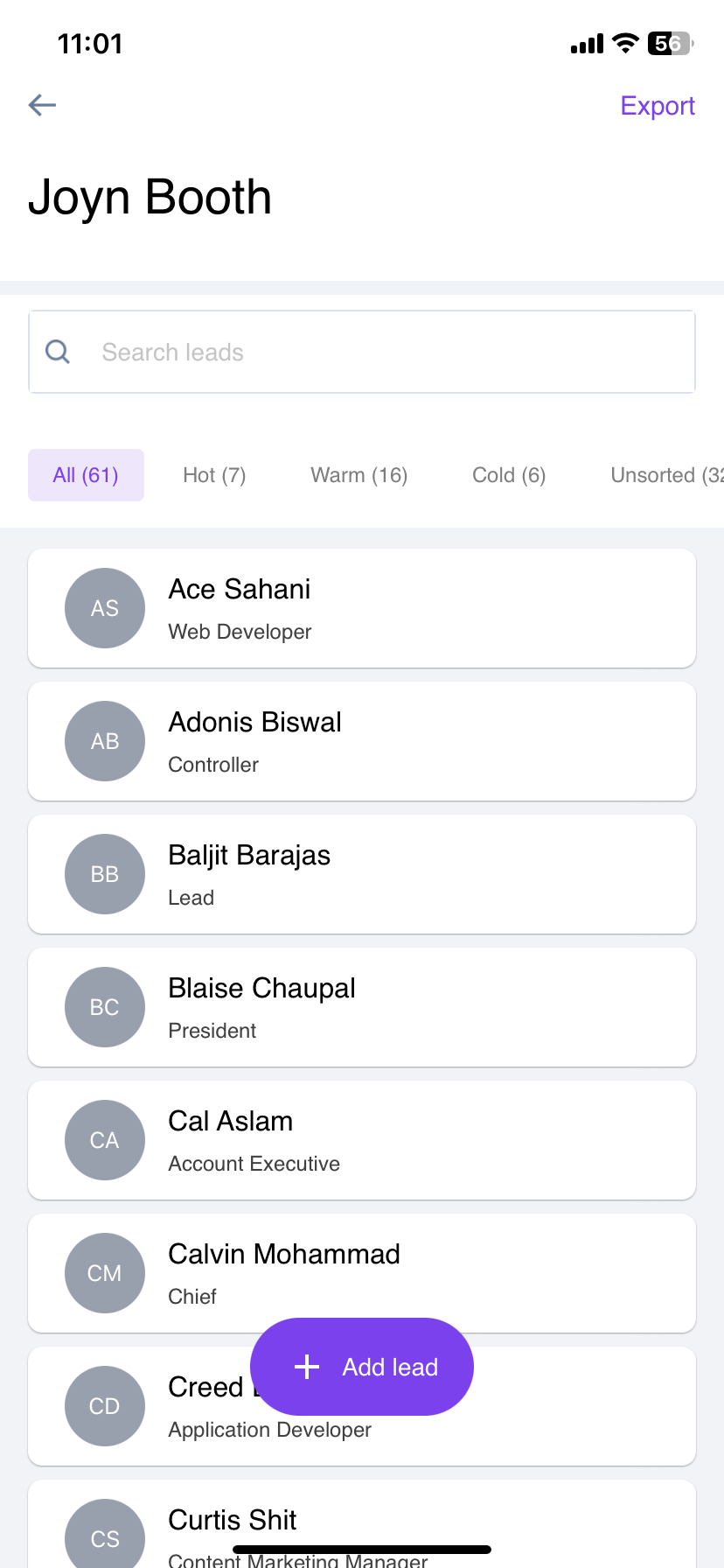Export the leads list
This screenshot has width=724, height=1568.
coord(657,106)
